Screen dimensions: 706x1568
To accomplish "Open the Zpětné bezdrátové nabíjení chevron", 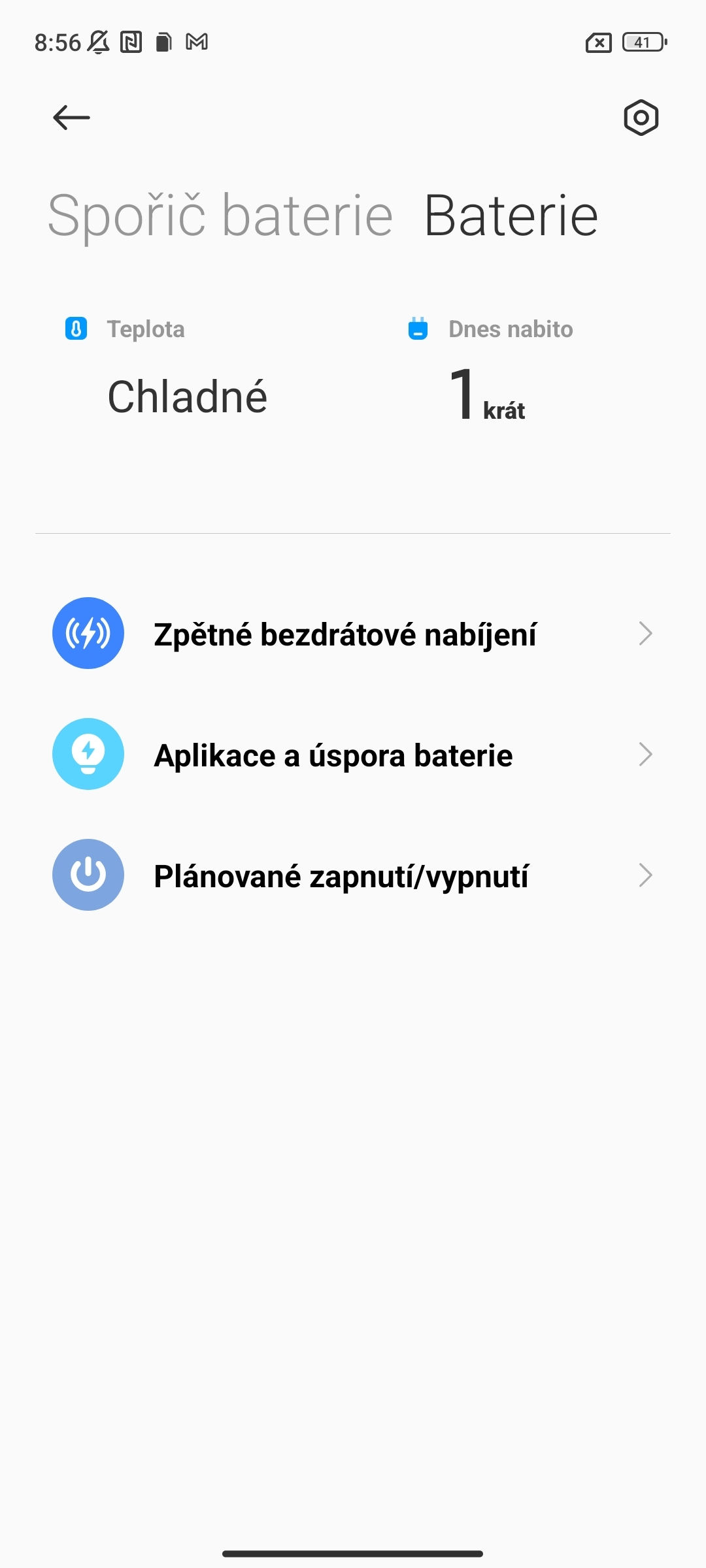I will coord(646,632).
